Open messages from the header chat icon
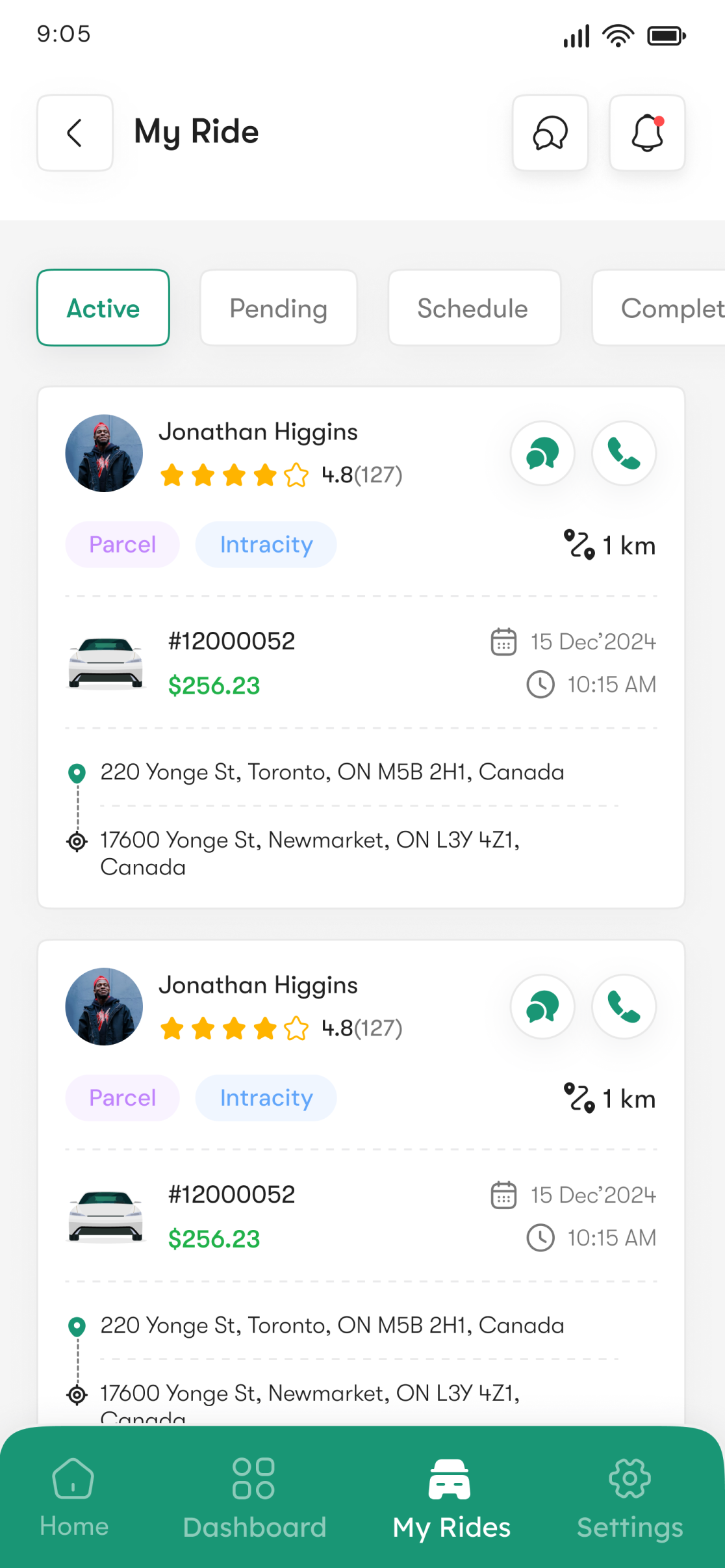The height and width of the screenshot is (1568, 725). point(550,133)
